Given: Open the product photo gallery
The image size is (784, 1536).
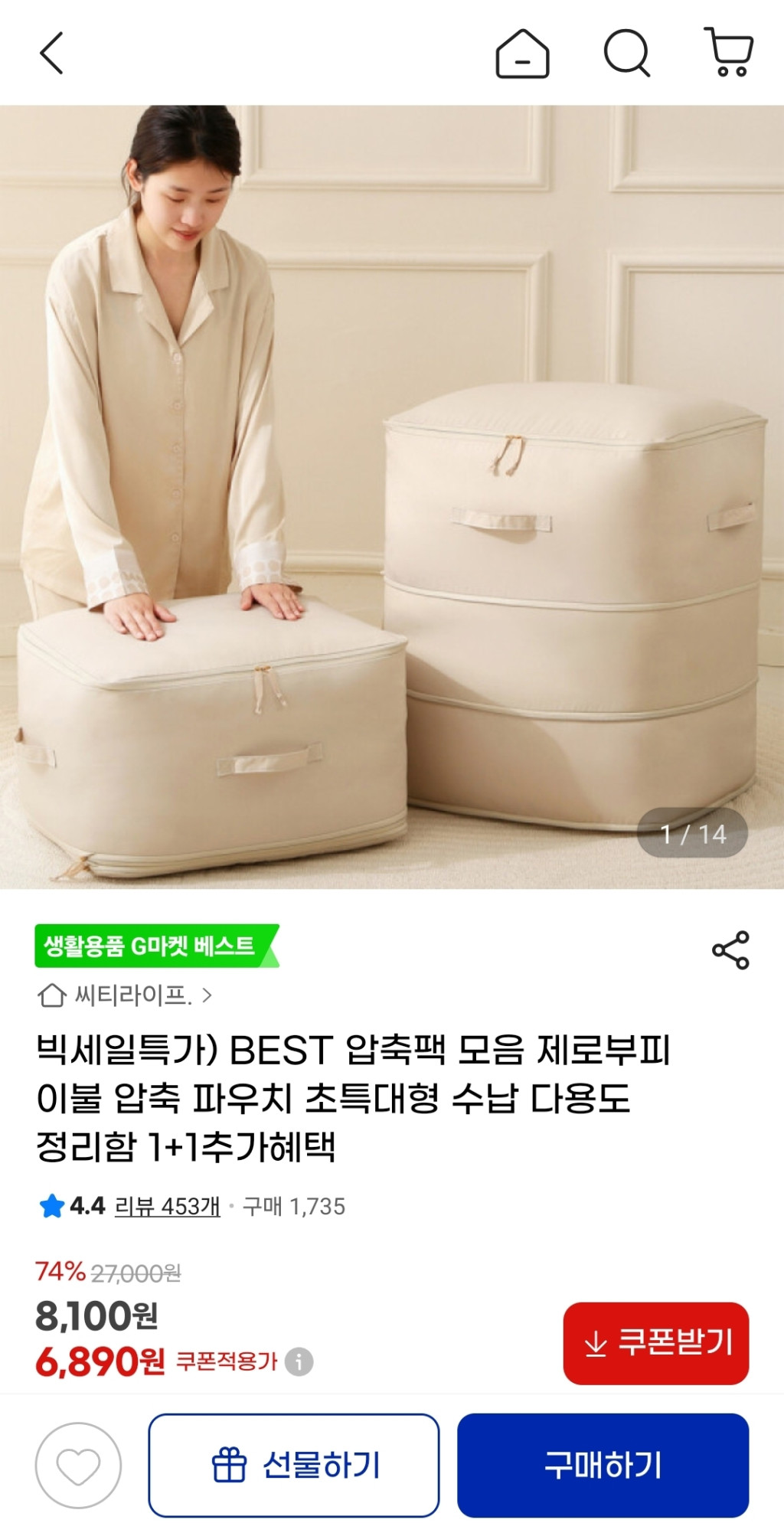Looking at the screenshot, I should pyautogui.click(x=392, y=496).
